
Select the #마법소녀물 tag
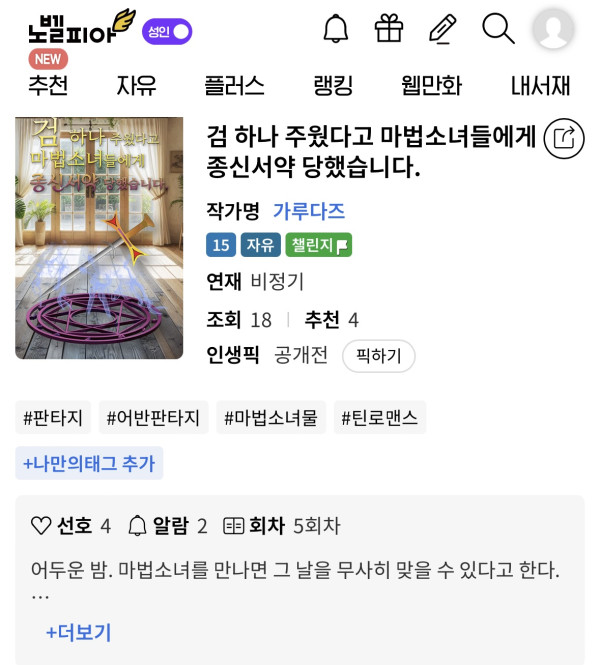(x=270, y=417)
